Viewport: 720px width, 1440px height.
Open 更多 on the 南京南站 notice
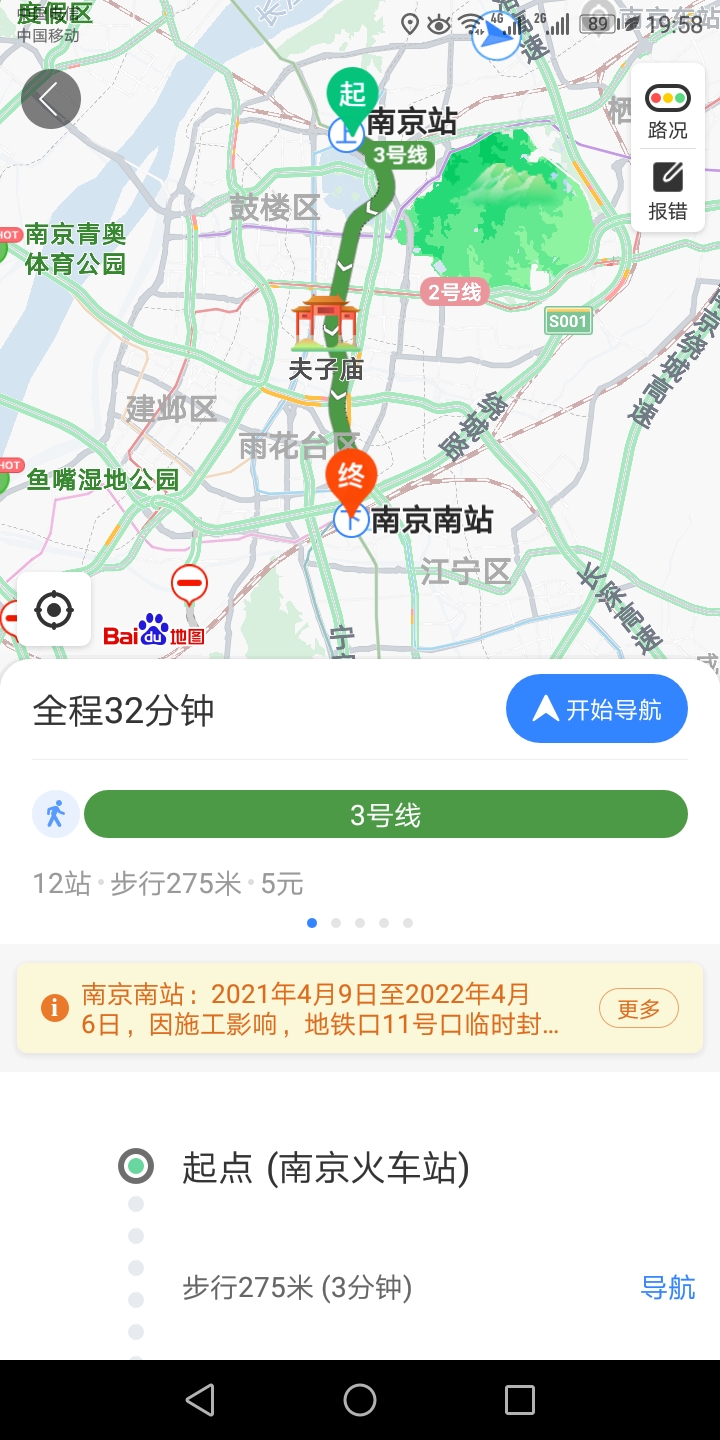click(638, 1009)
